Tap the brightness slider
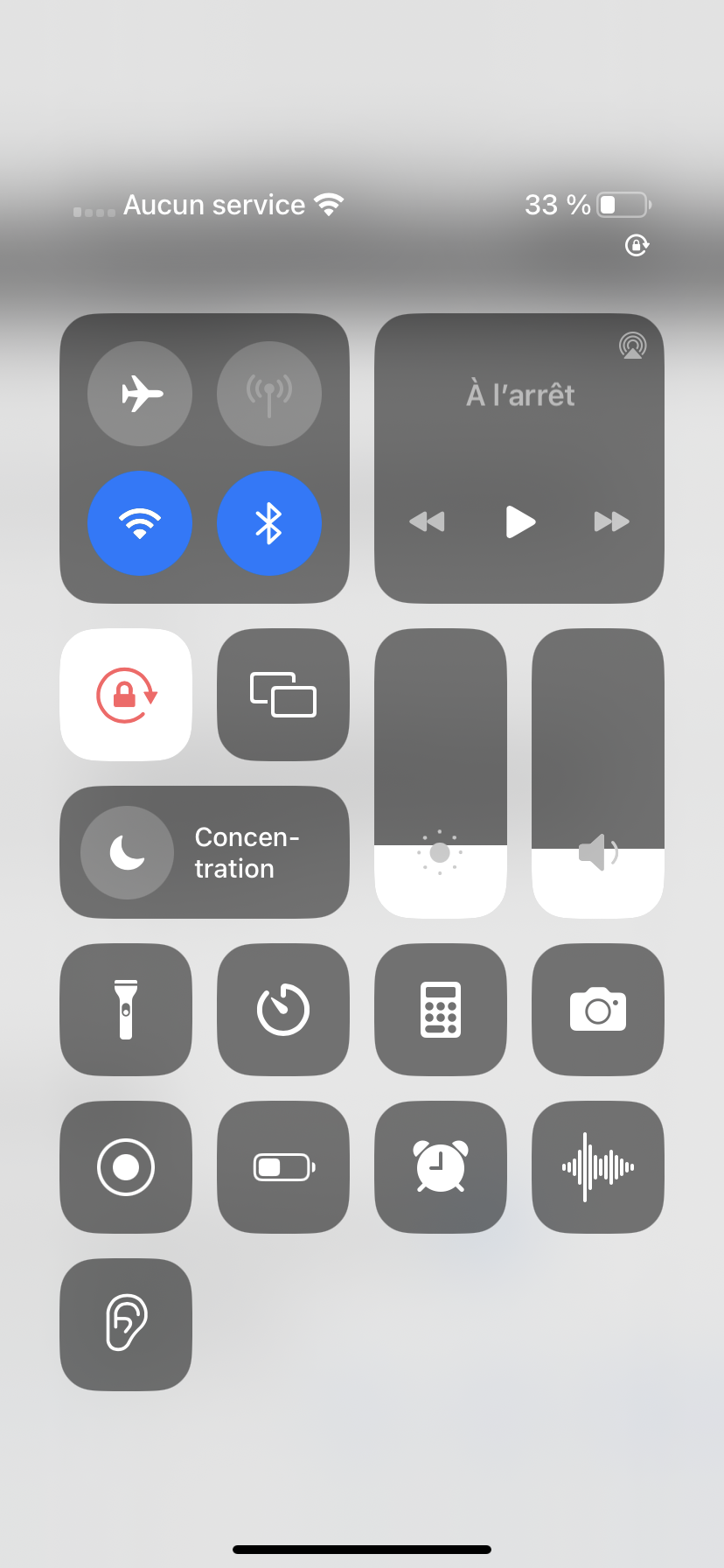 441,773
